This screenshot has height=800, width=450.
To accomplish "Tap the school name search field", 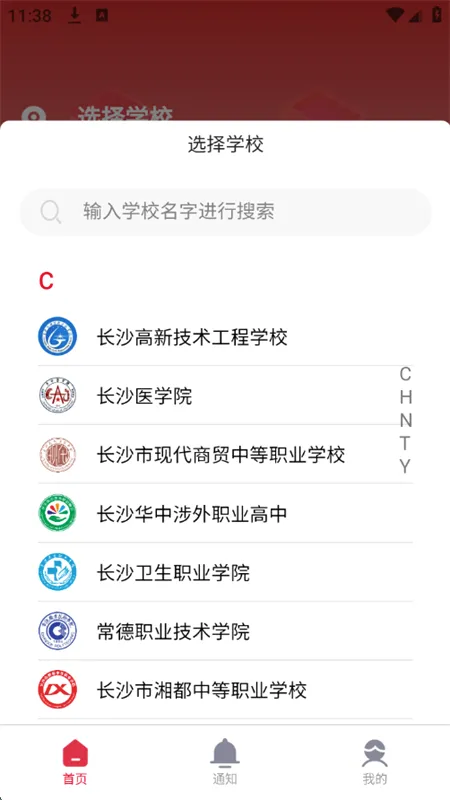I will (226, 212).
